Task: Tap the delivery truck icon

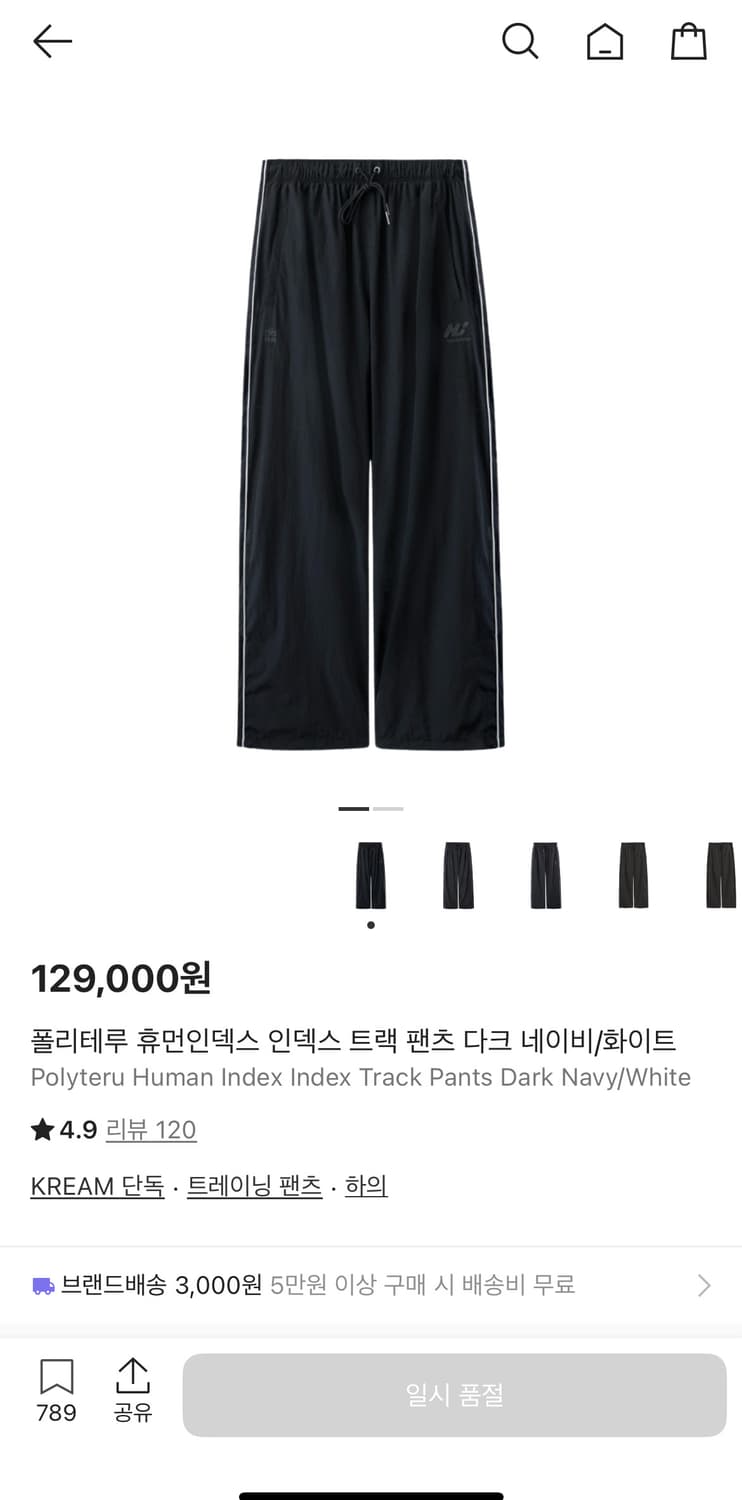Action: click(46, 1284)
